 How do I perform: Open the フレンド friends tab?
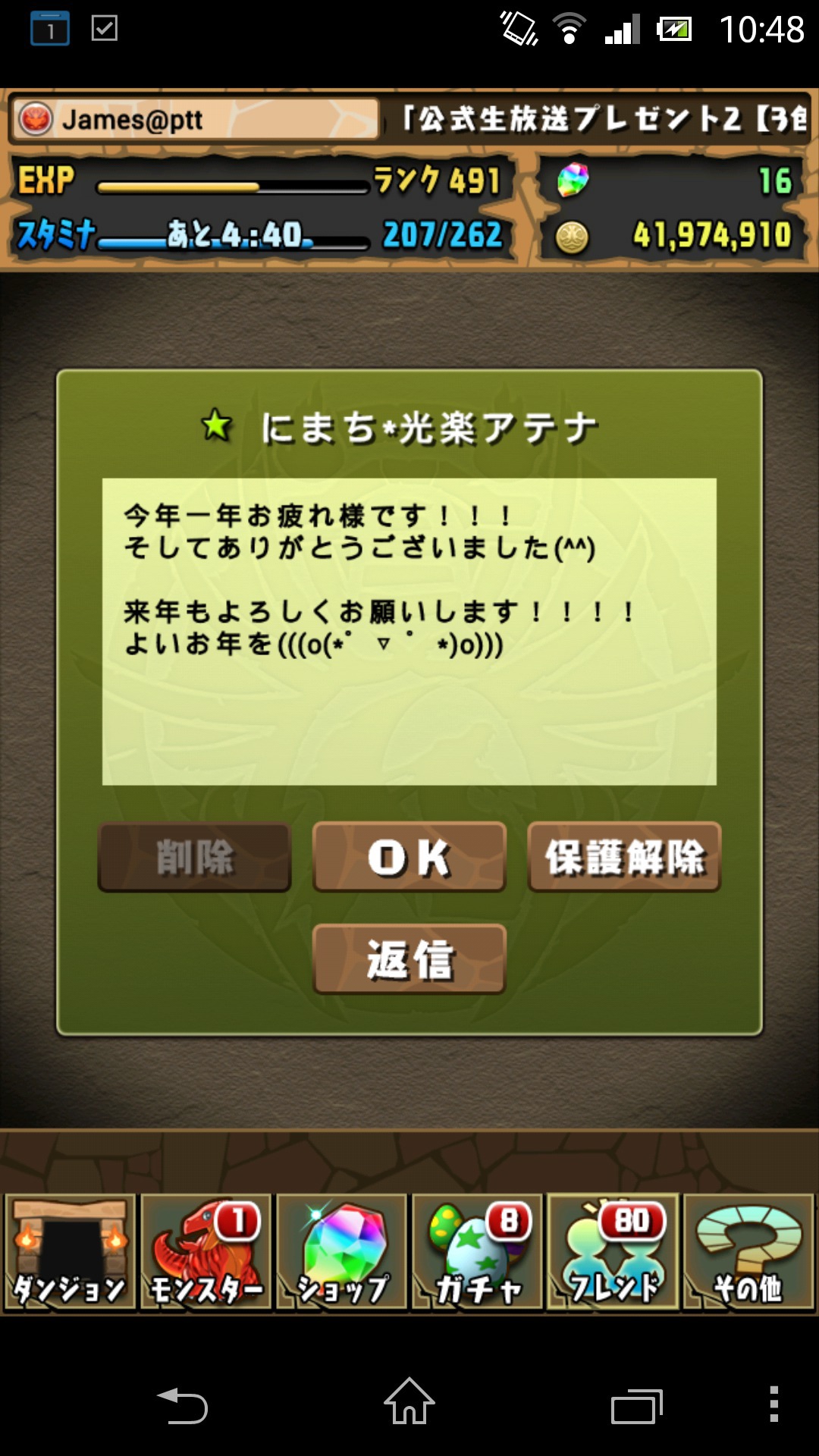613,1252
